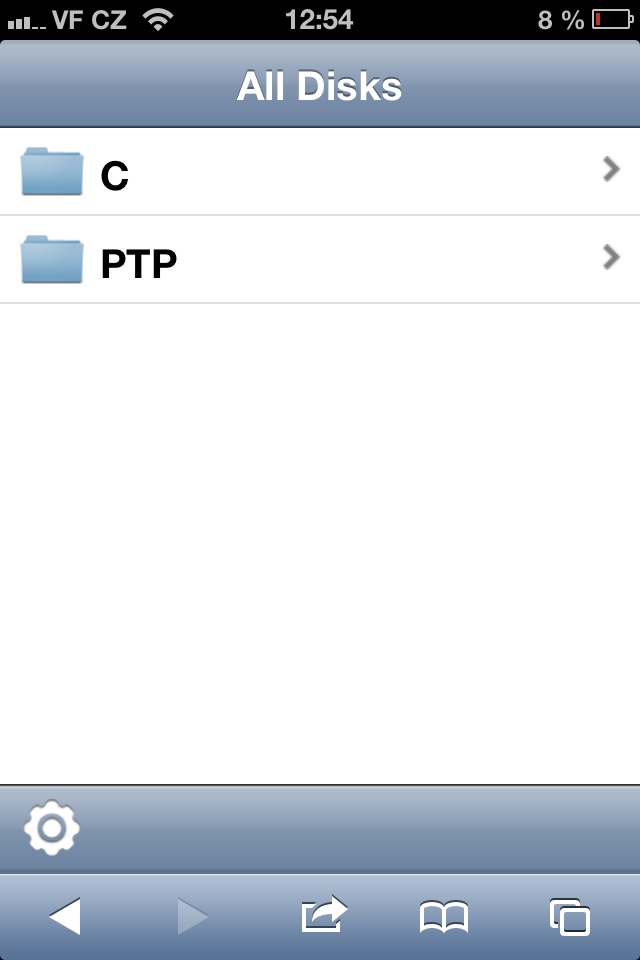Open the C disk folder
The image size is (640, 960).
pyautogui.click(x=320, y=172)
